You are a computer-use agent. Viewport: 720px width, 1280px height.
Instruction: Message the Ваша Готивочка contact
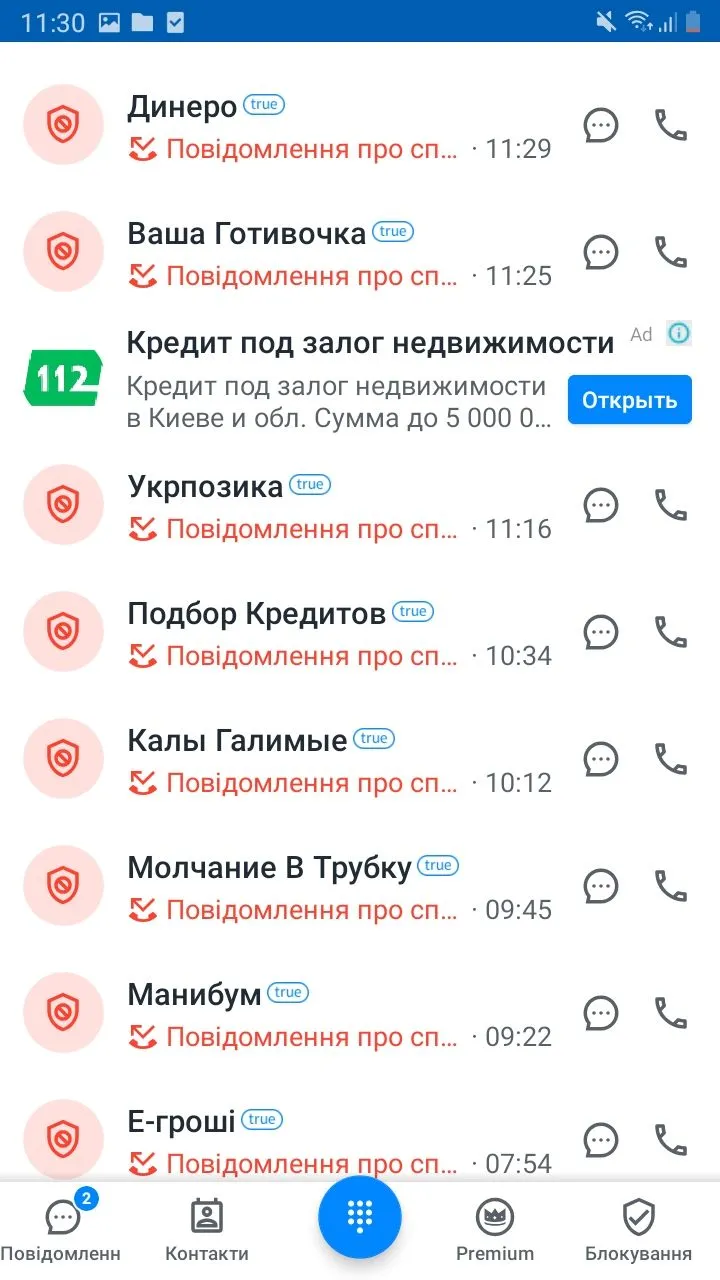coord(600,252)
